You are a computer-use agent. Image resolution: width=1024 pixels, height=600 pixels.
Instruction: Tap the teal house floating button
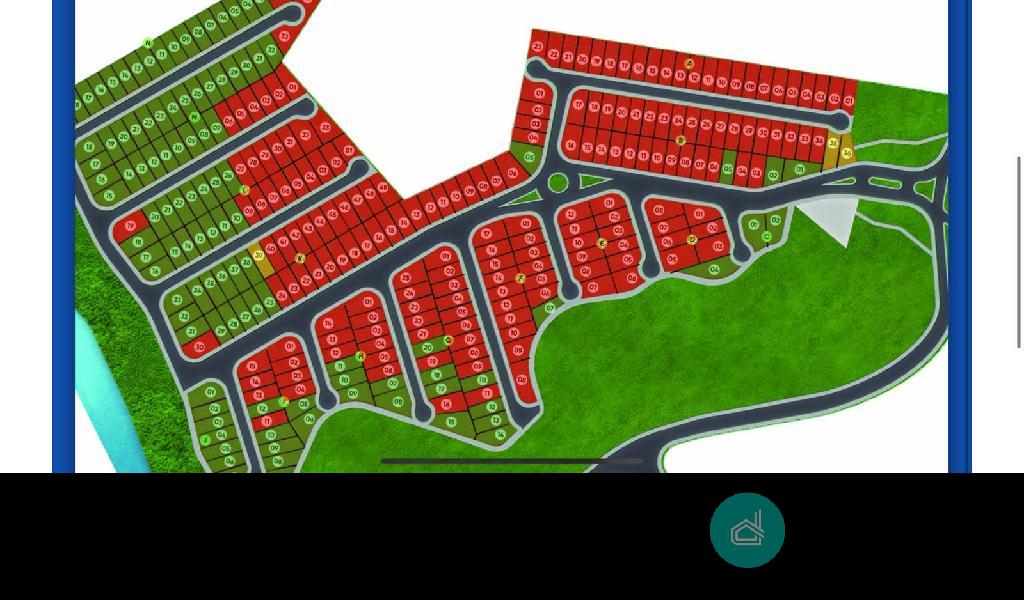pyautogui.click(x=747, y=530)
